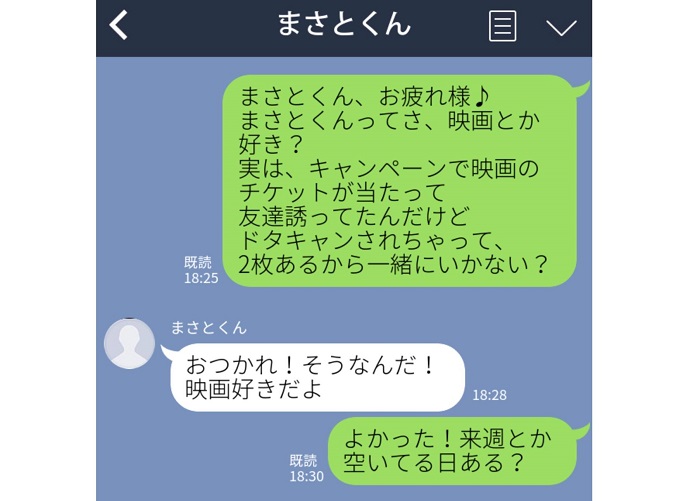The width and height of the screenshot is (700, 501).
Task: Open the notes icon in the header
Action: coord(502,26)
